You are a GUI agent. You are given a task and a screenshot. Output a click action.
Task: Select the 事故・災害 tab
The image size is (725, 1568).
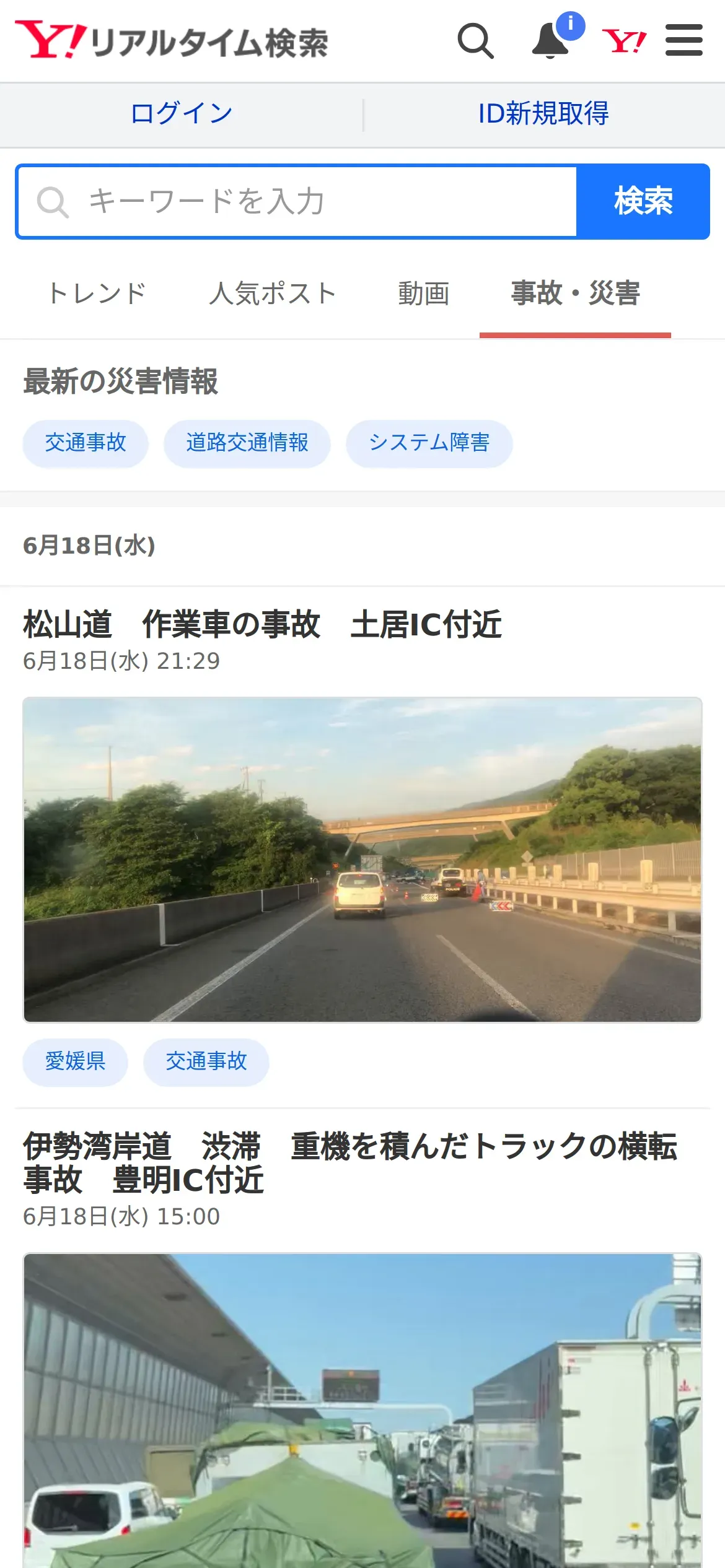point(575,293)
